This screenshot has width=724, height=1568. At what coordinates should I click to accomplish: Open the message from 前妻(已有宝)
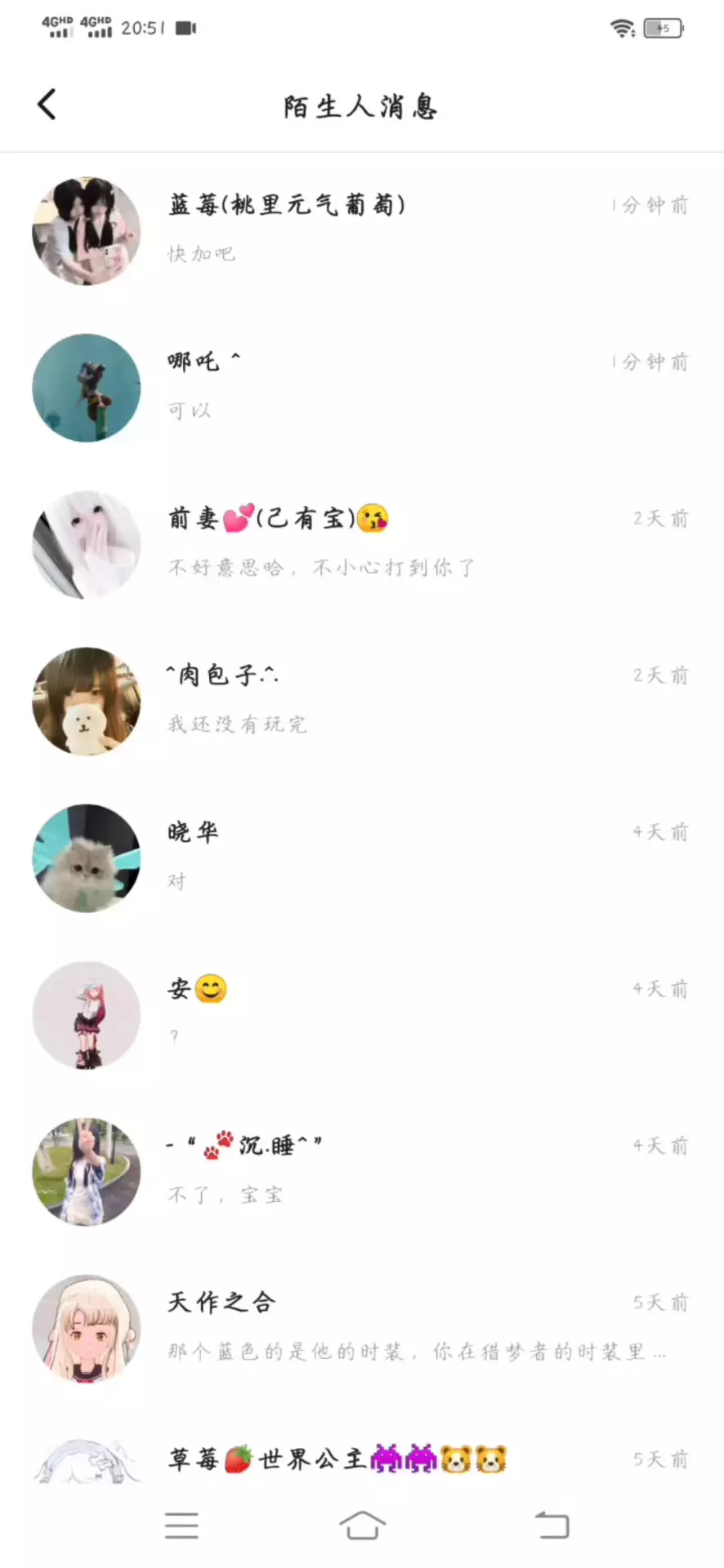pos(362,544)
